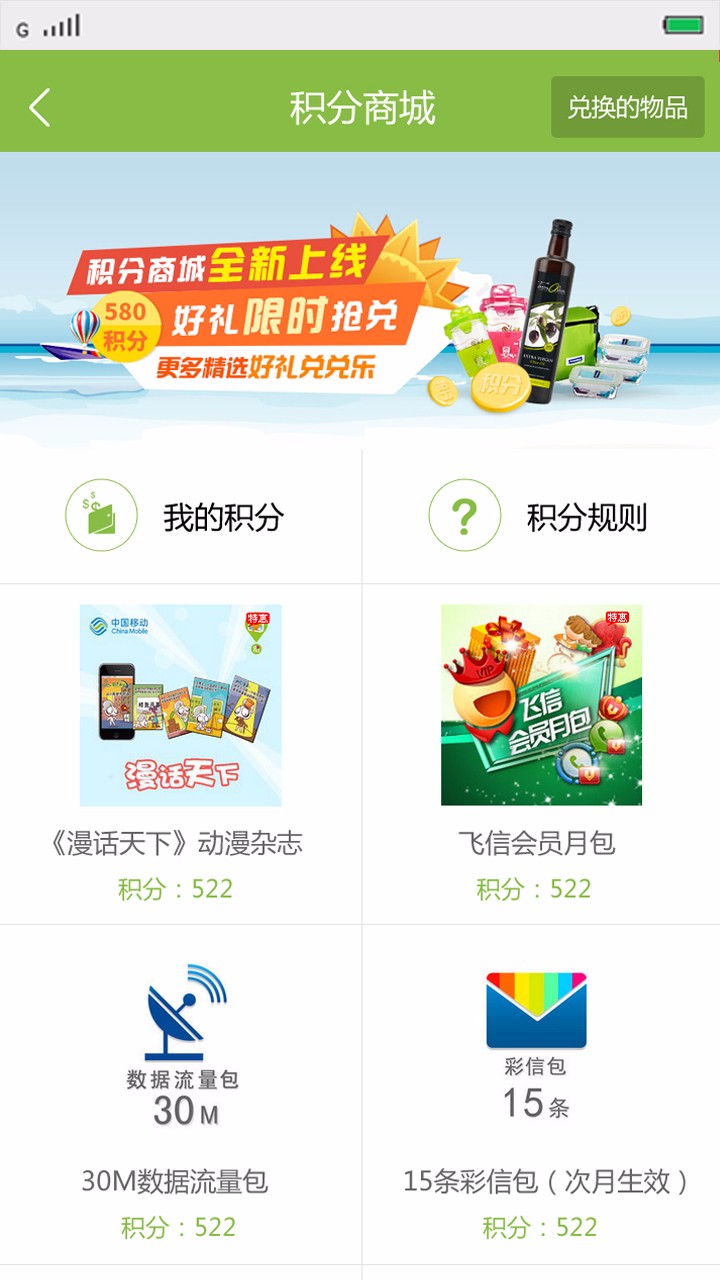720x1280 pixels.
Task: Open 我的积分 my points
Action: point(181,516)
